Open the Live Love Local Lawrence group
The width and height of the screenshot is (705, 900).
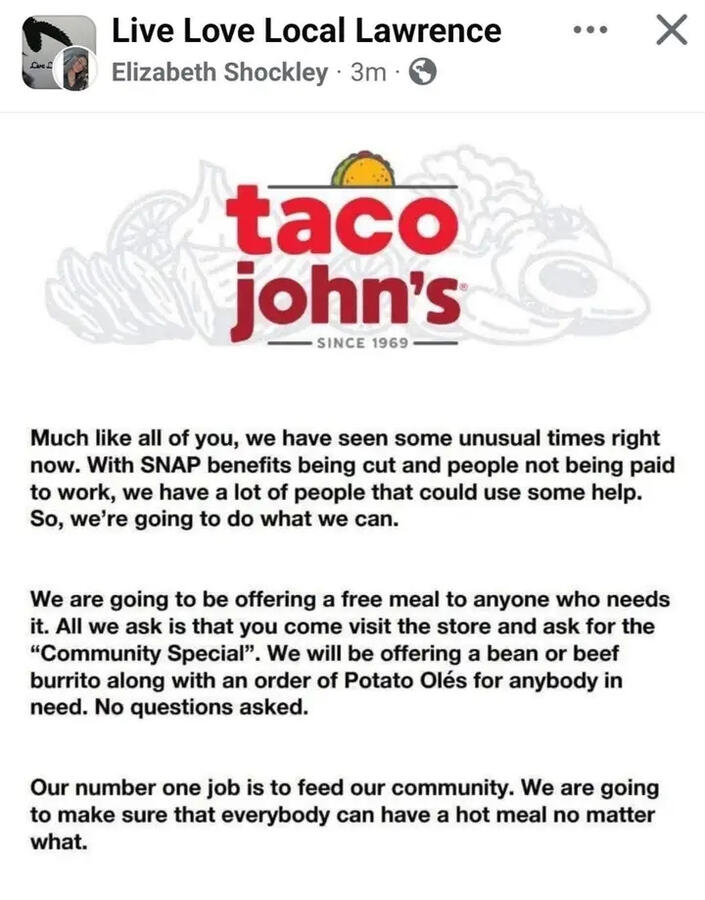pos(306,30)
